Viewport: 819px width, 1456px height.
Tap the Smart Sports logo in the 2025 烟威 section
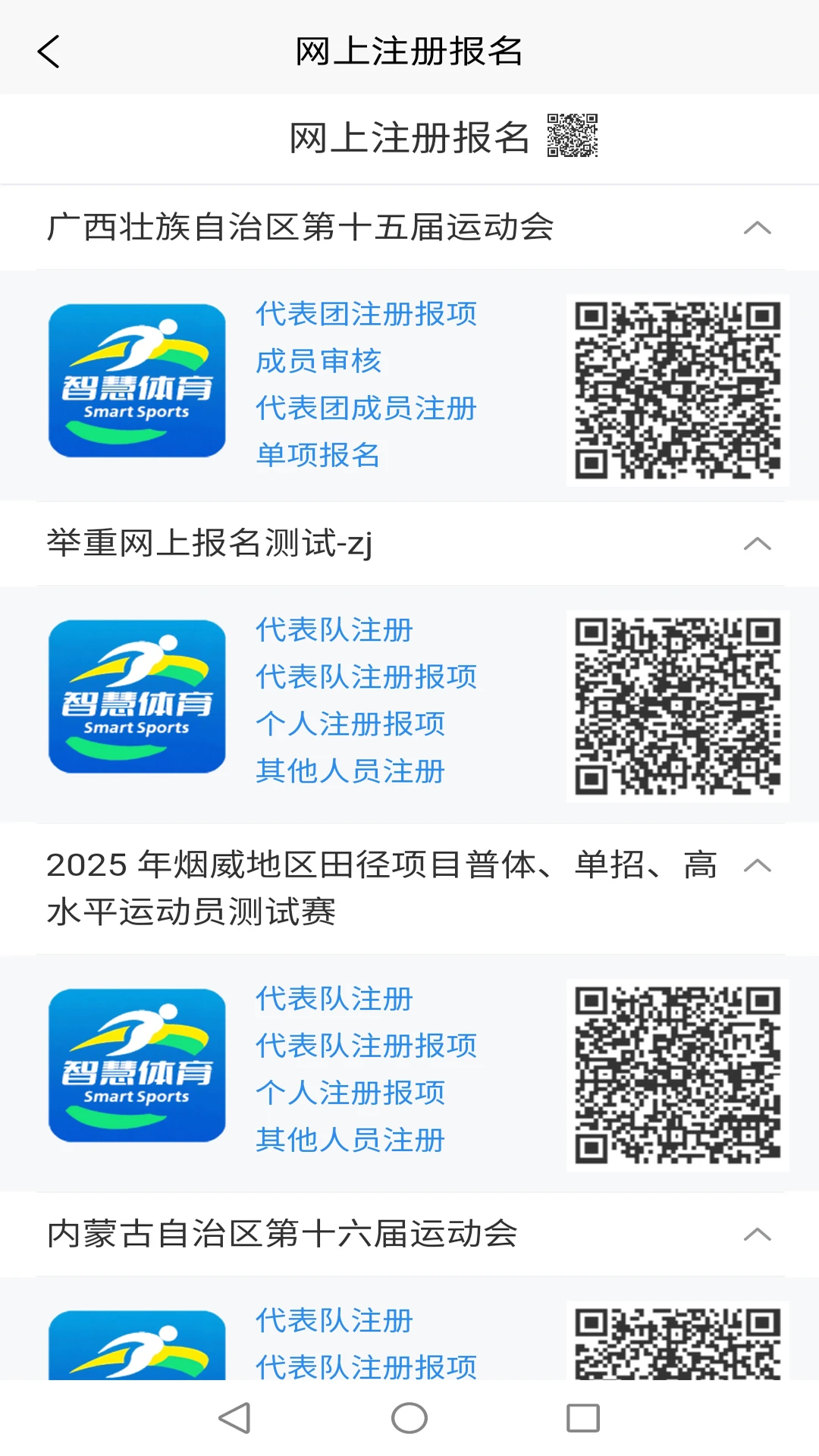coord(137,1065)
